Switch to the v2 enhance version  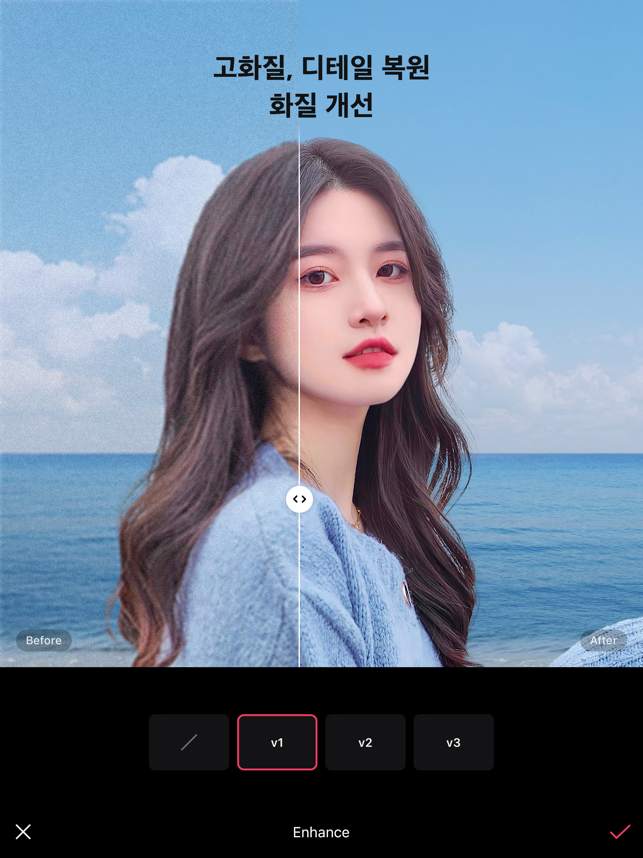[x=365, y=742]
